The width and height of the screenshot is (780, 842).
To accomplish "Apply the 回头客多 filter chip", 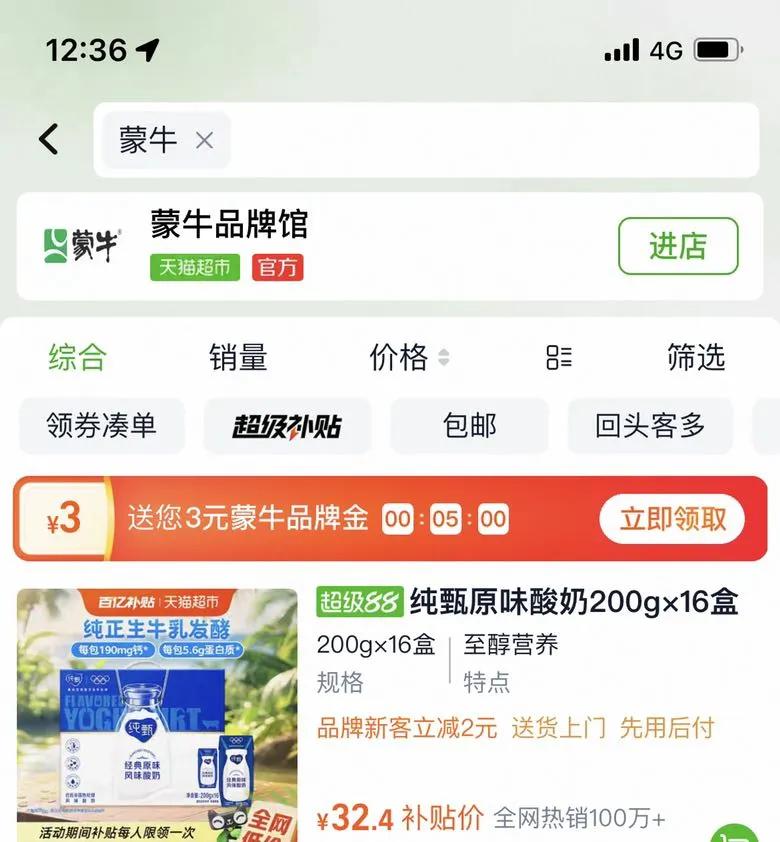I will tap(650, 426).
